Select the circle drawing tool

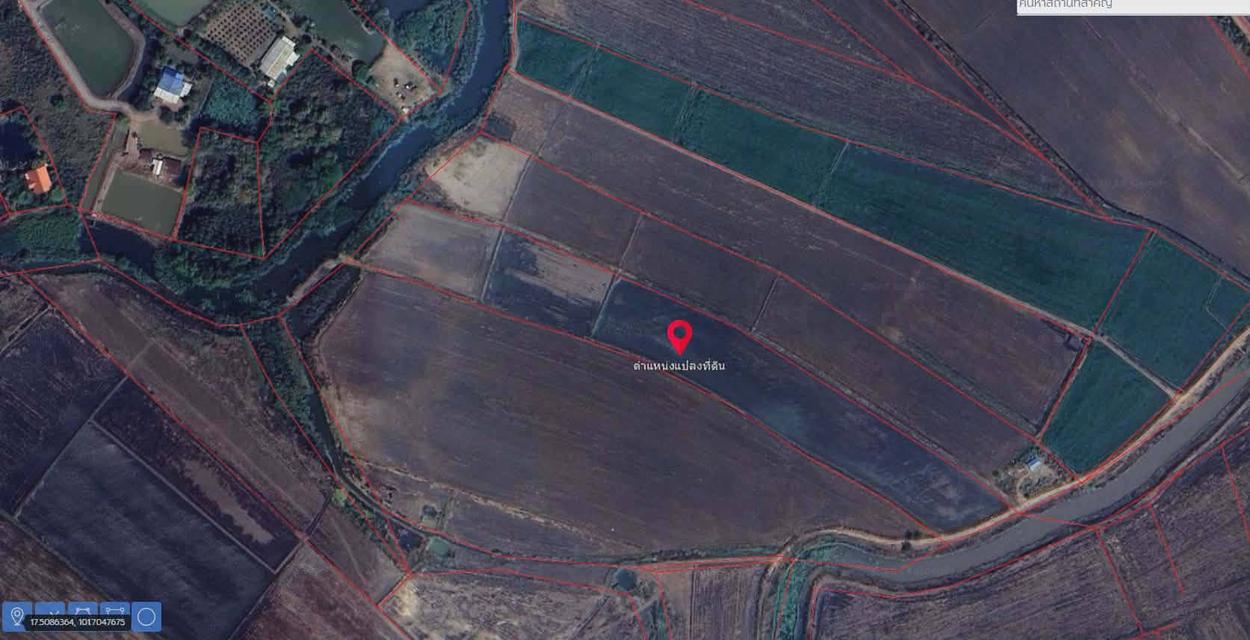pos(146,616)
